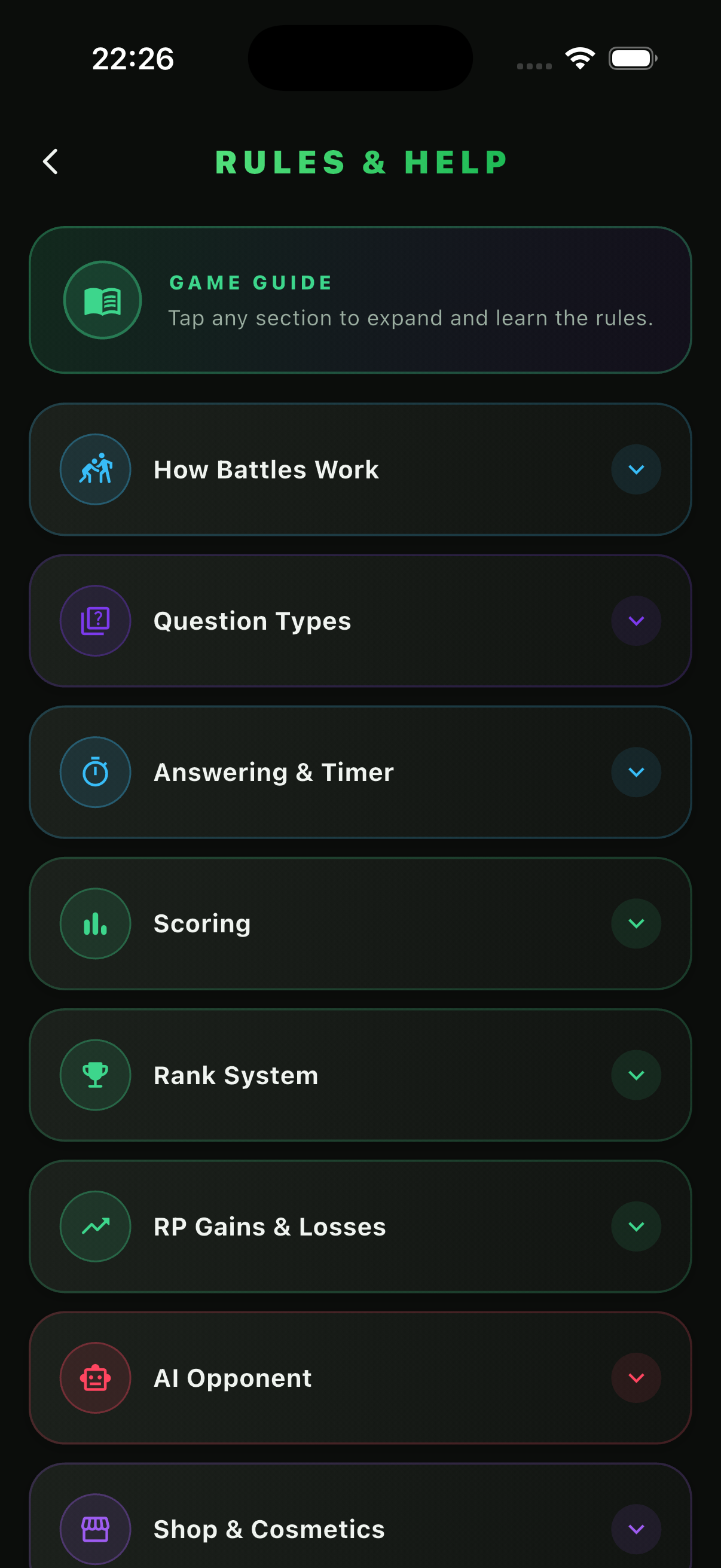The width and height of the screenshot is (721, 1568).
Task: Tap the back arrow to leave Rules
Action: click(50, 161)
